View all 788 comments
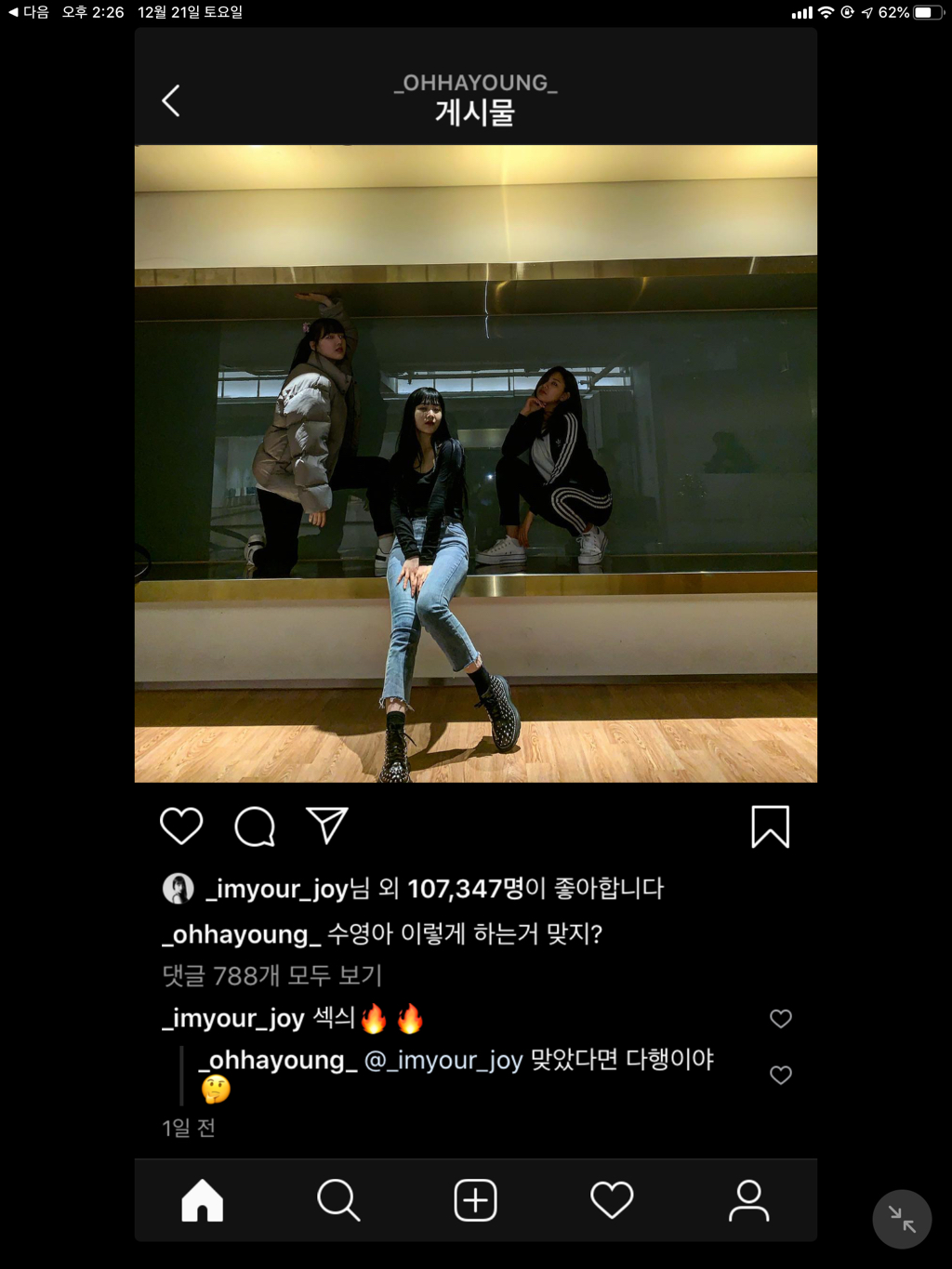This screenshot has width=952, height=1269. 272,976
